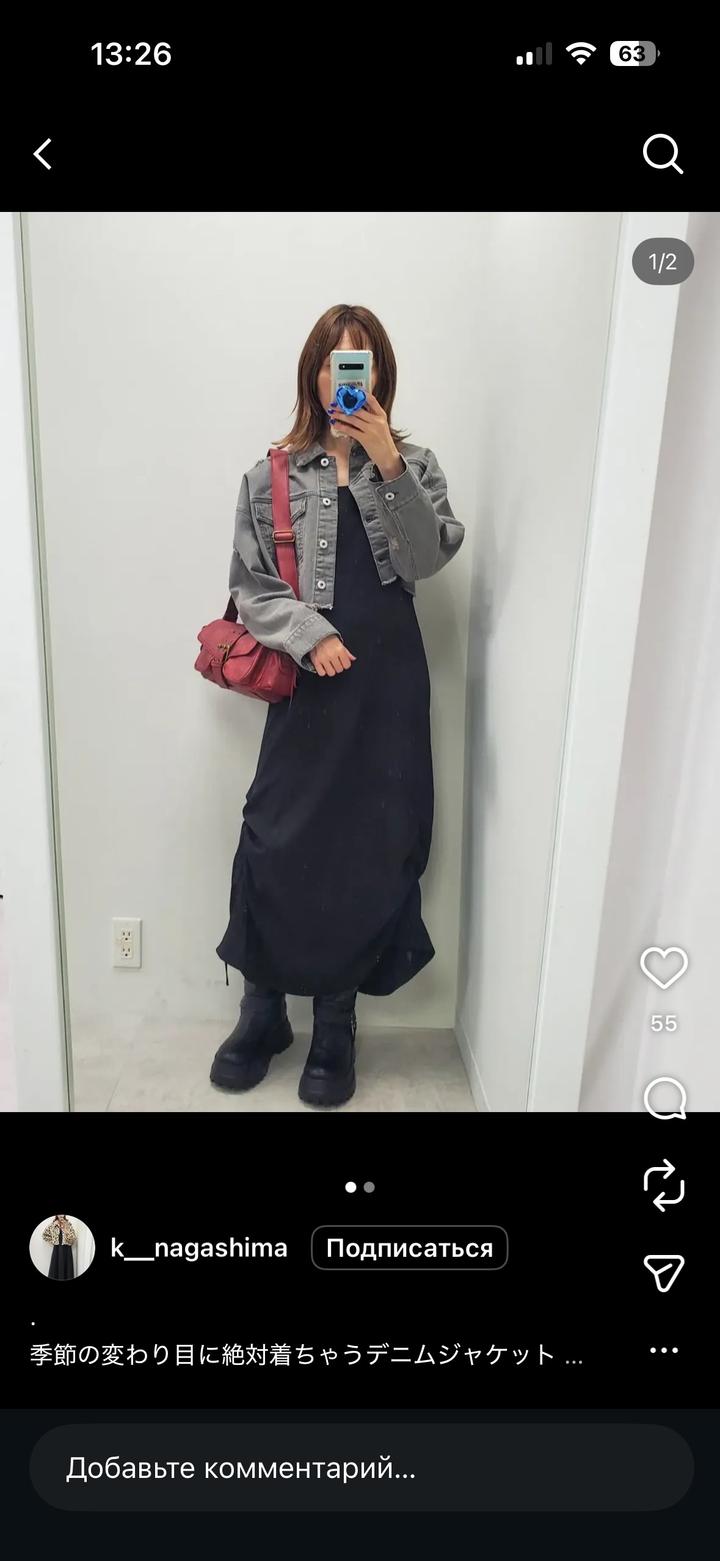The height and width of the screenshot is (1561, 720).
Task: Open search with the magnifier icon
Action: (662, 154)
